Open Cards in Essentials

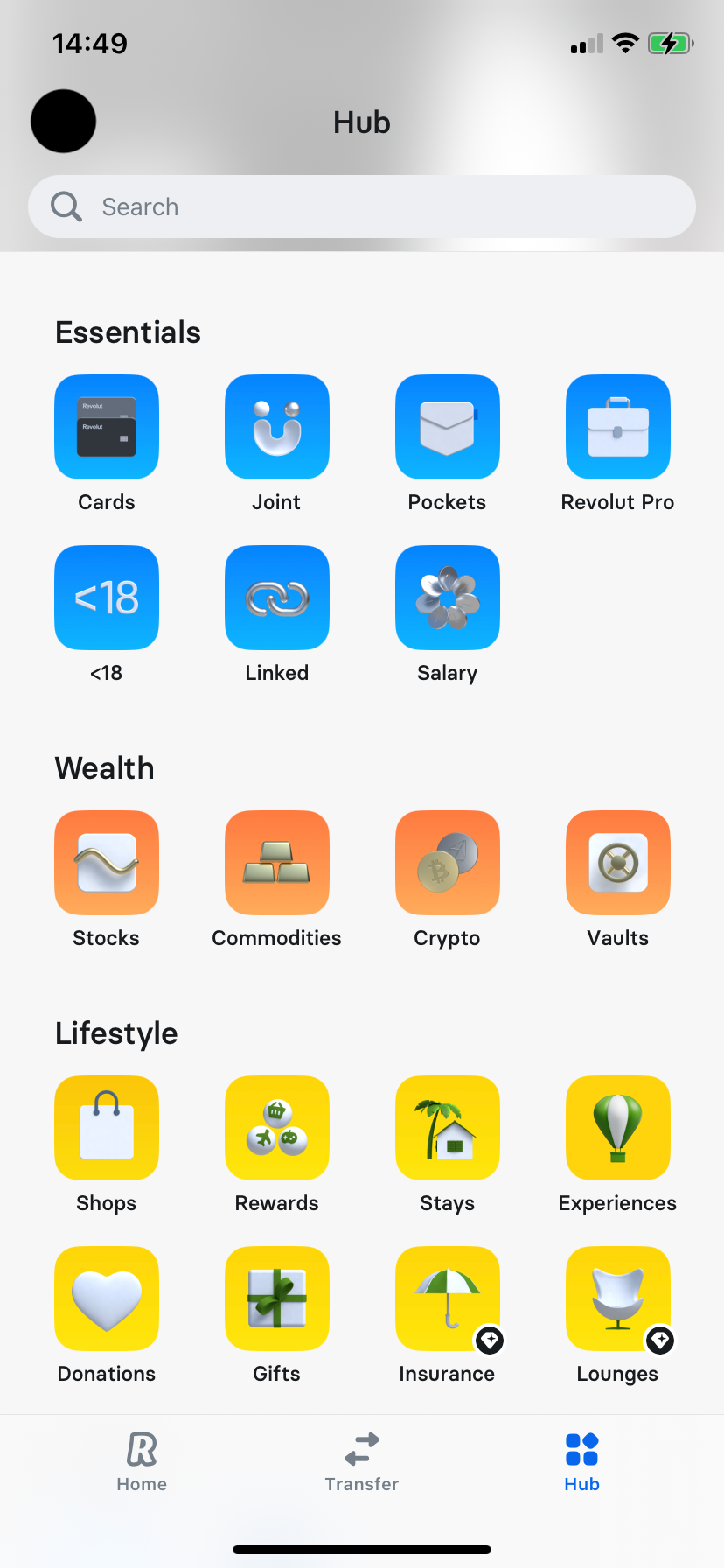click(x=107, y=427)
